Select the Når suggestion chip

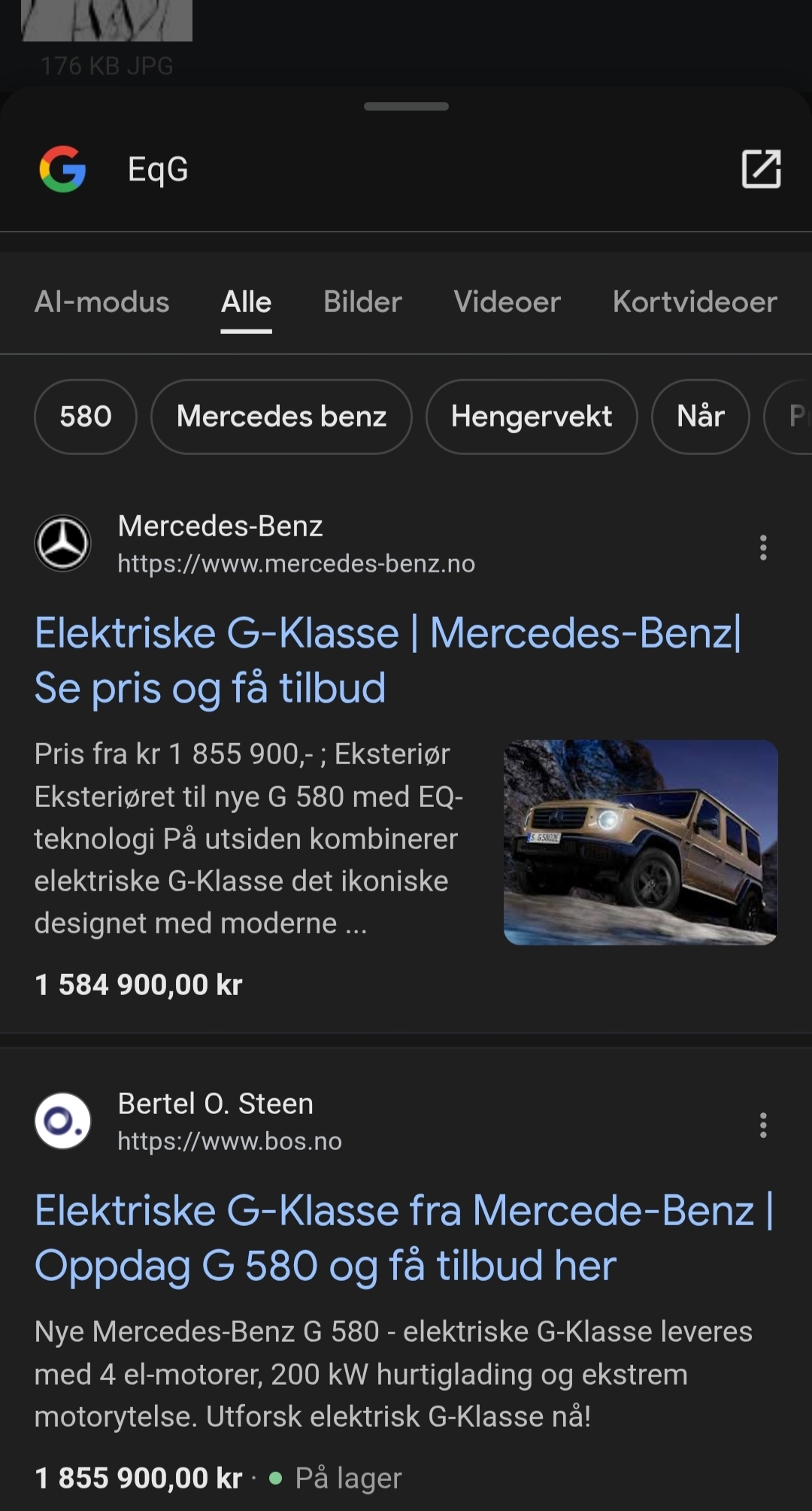(700, 417)
